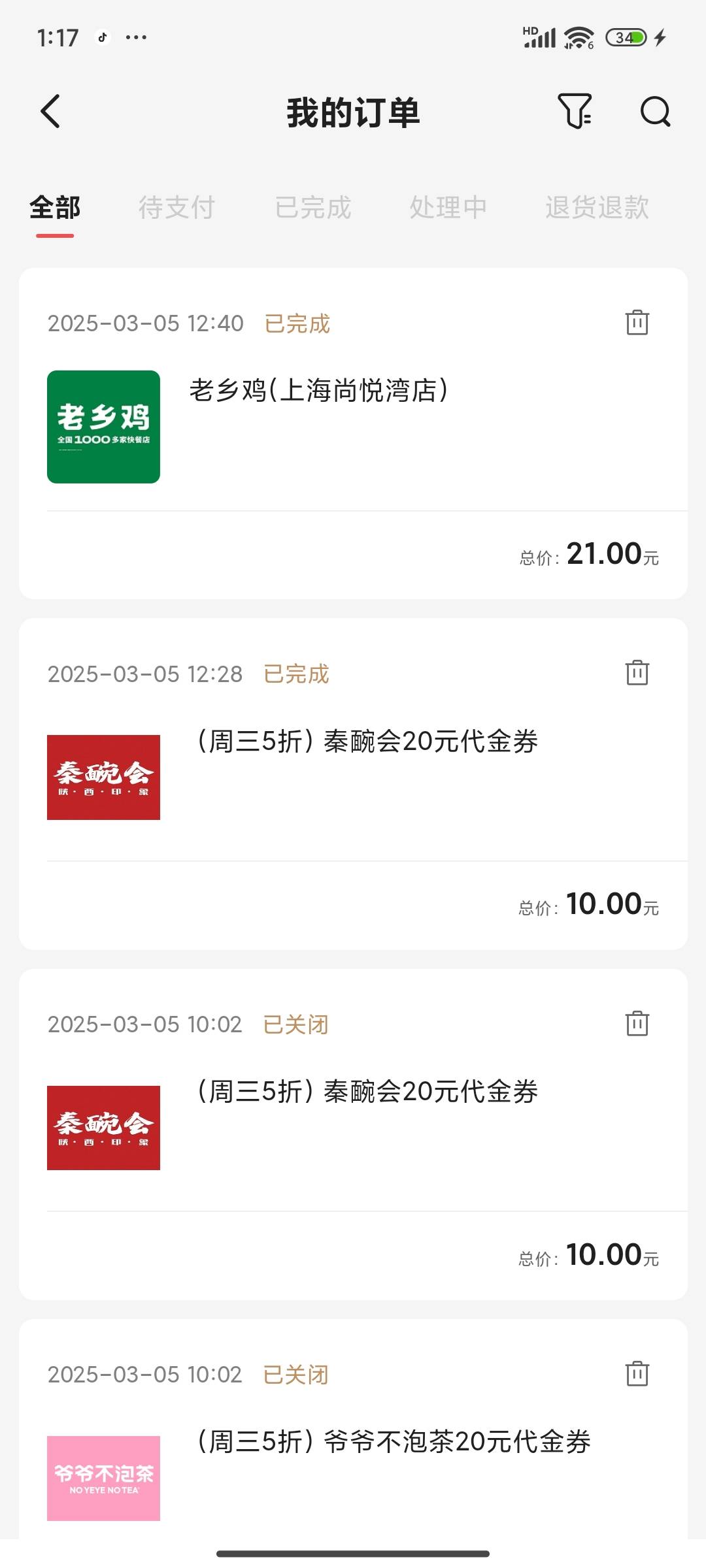Open order search magnifier
Viewport: 706px width, 1568px height.
(x=655, y=111)
